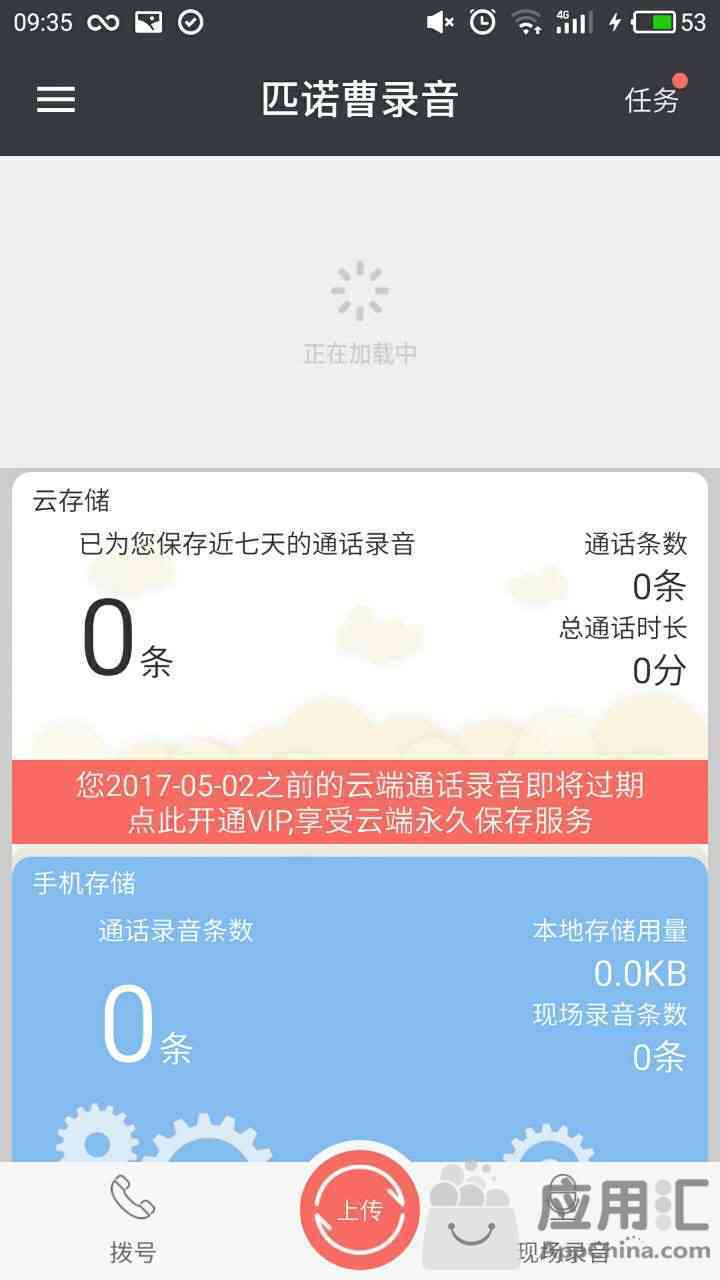The height and width of the screenshot is (1280, 720).
Task: Open the hamburger drawer menu
Action: (x=56, y=99)
